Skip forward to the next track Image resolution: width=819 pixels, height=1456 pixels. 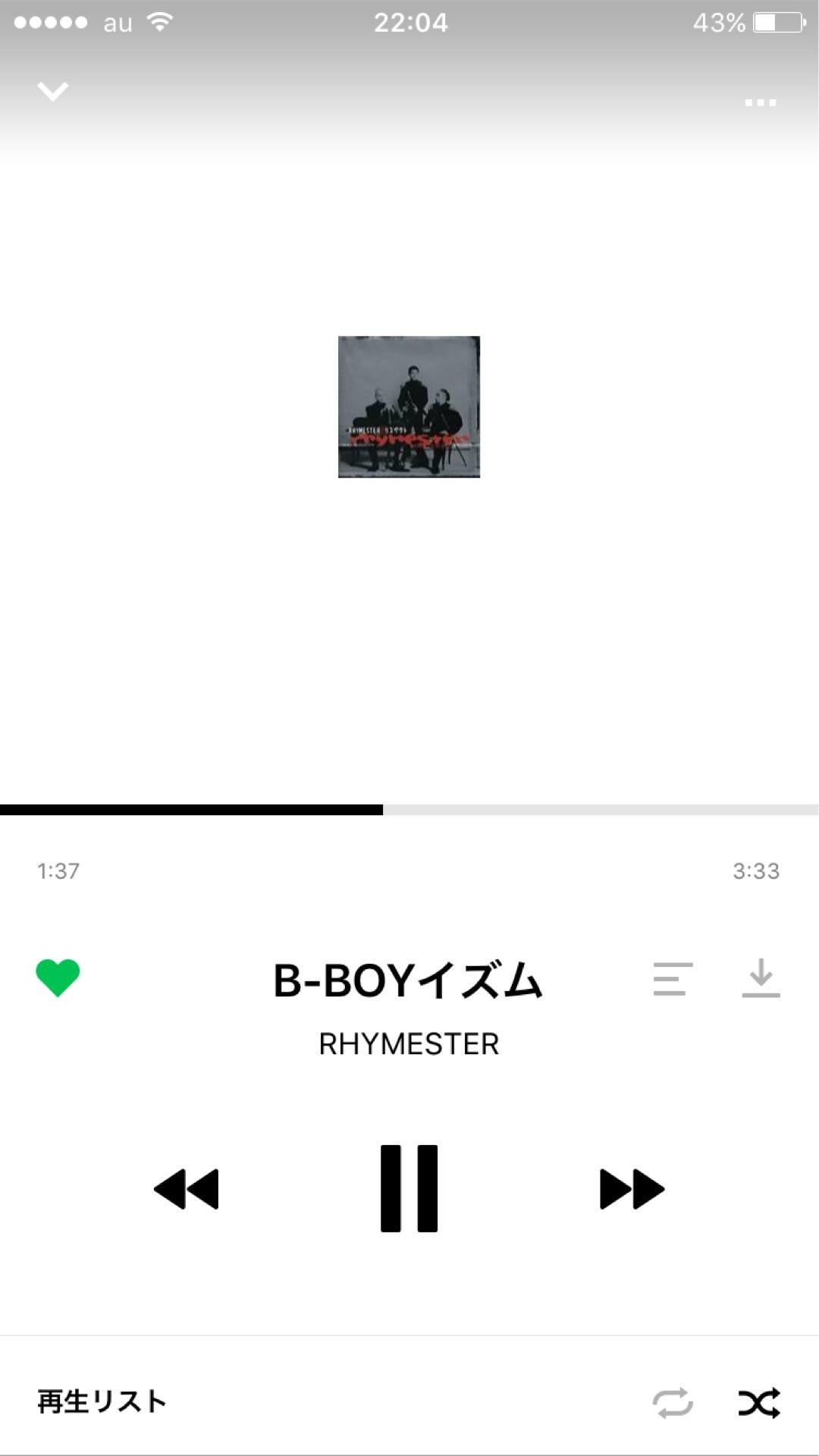(632, 1188)
